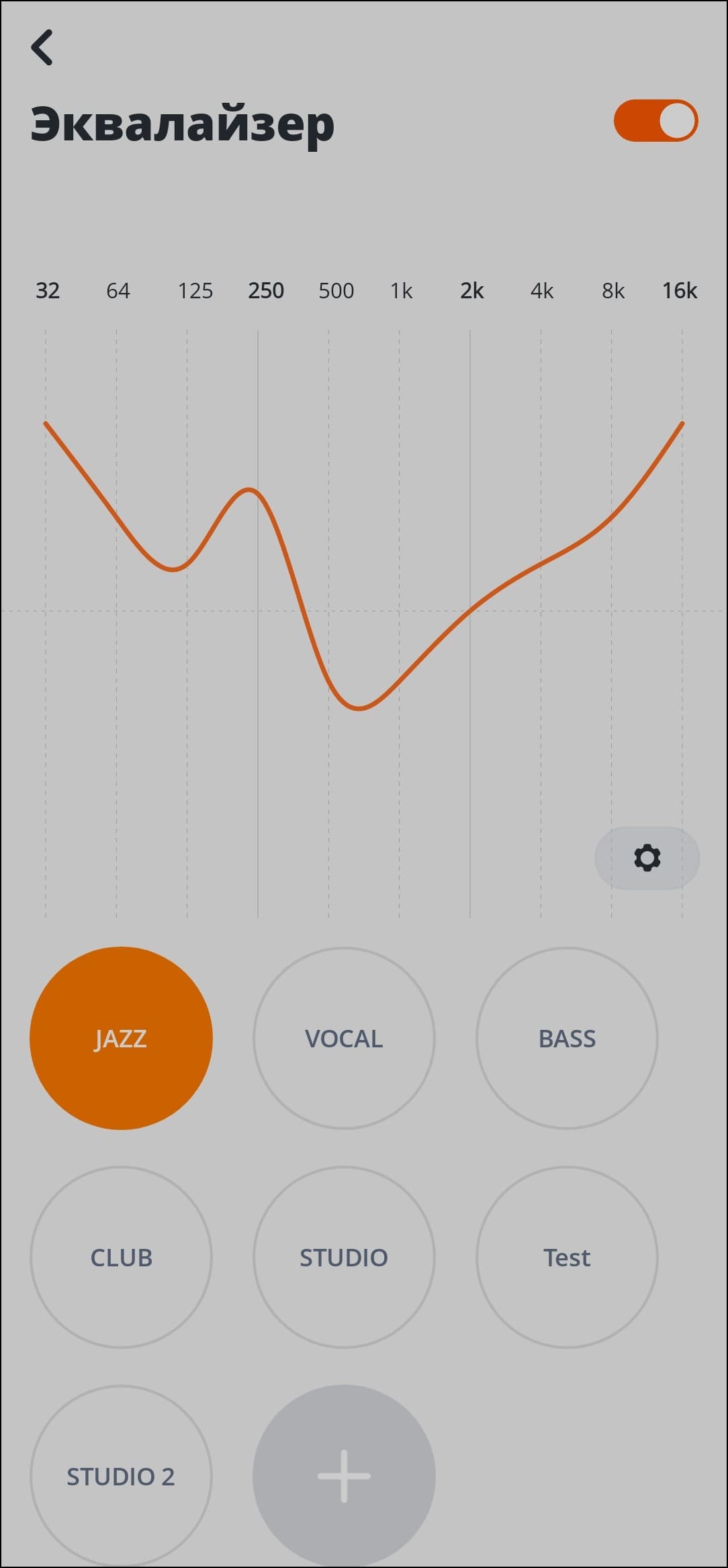728x1568 pixels.
Task: Switch to the CLUB preset
Action: [121, 1257]
